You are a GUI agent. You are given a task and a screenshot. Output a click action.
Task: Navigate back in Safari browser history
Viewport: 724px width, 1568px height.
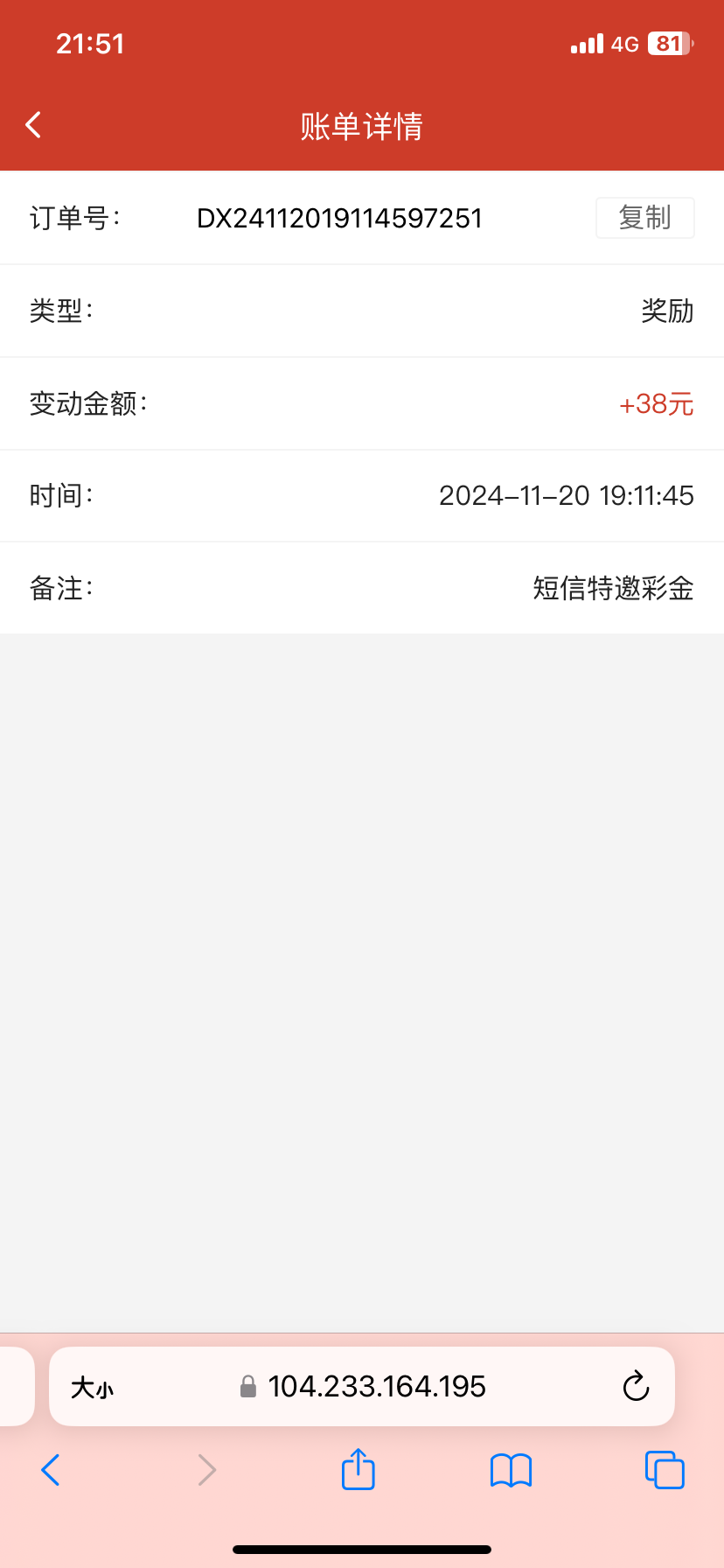pyautogui.click(x=51, y=1470)
